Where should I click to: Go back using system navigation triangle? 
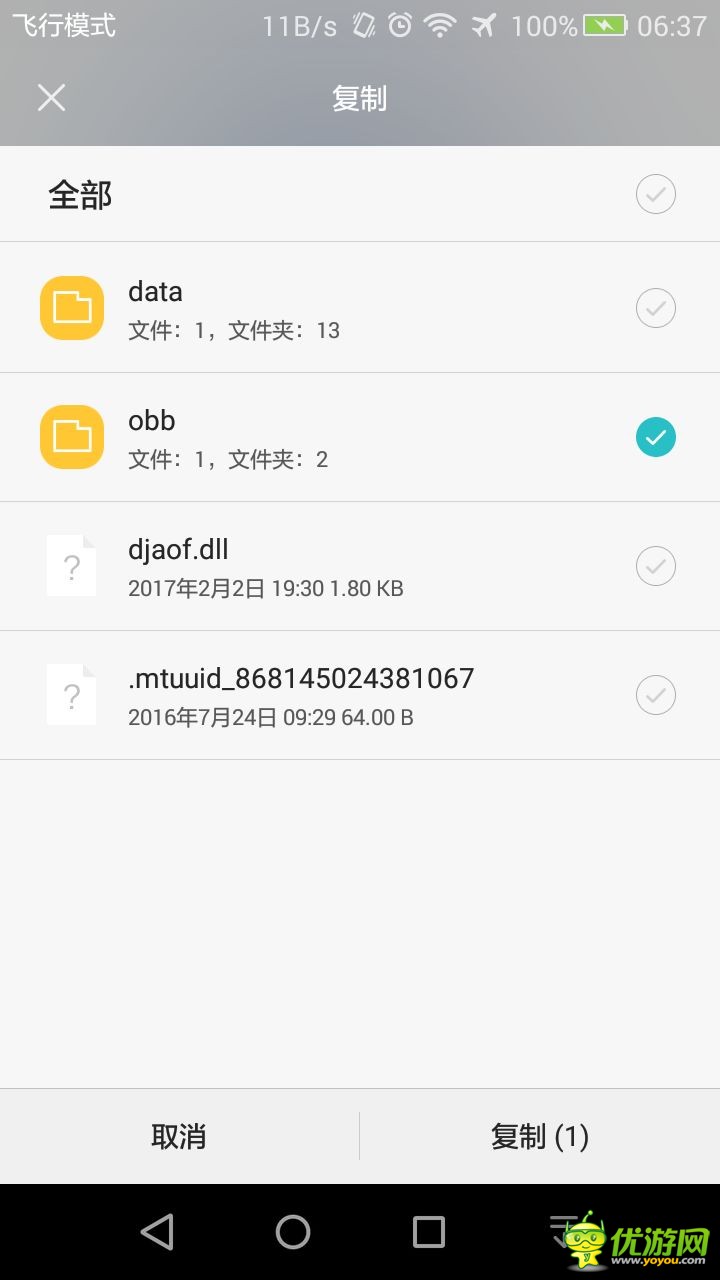coord(157,1232)
